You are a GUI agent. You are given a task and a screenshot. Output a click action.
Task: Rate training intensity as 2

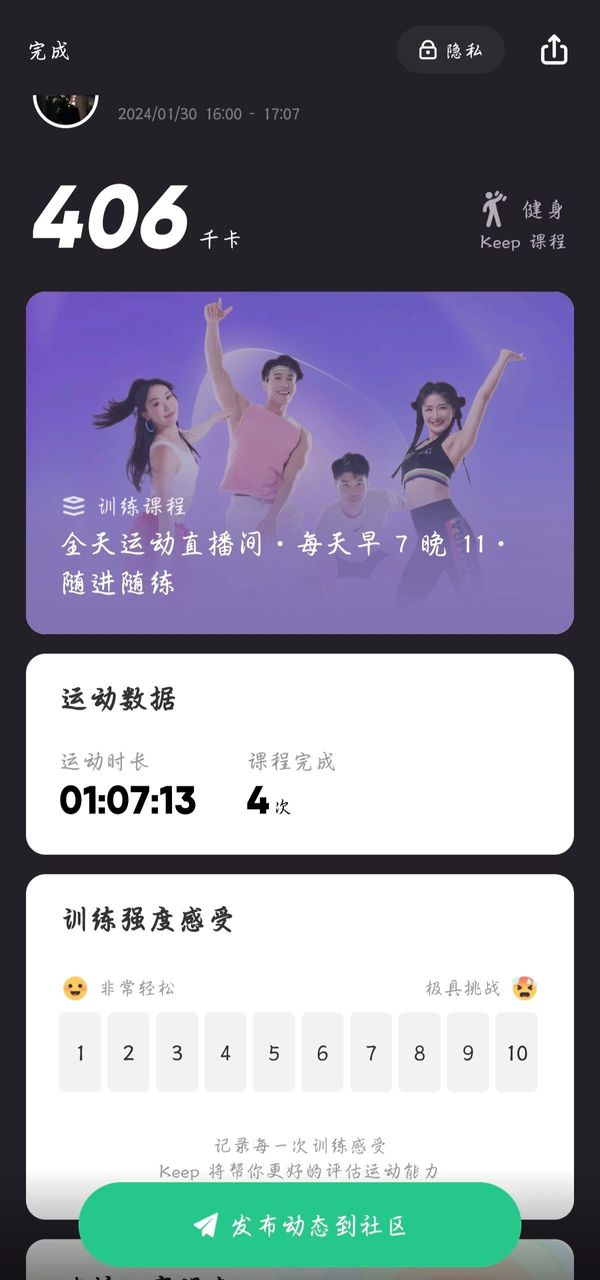pyautogui.click(x=128, y=1052)
